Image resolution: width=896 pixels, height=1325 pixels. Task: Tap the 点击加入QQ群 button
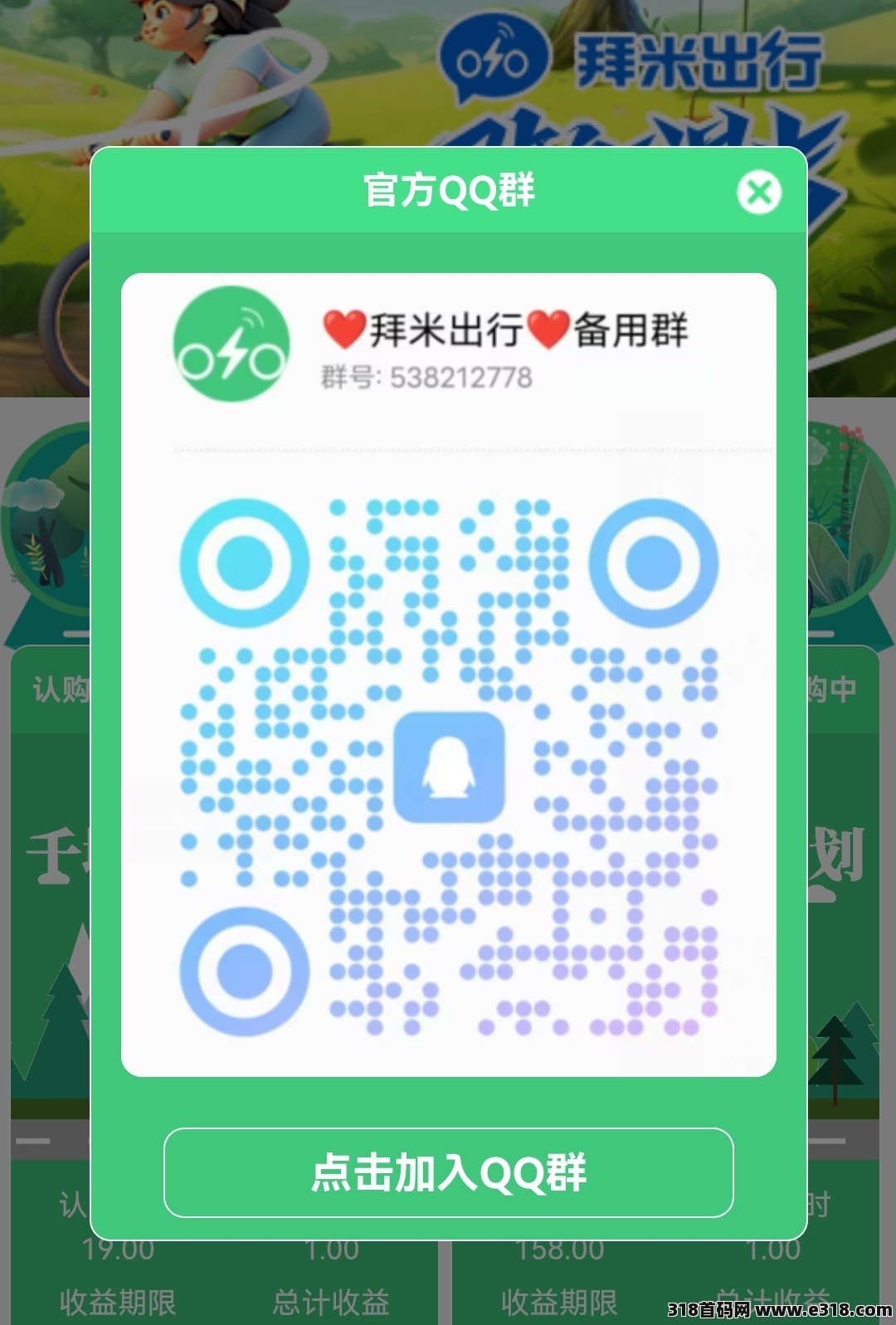click(449, 1172)
